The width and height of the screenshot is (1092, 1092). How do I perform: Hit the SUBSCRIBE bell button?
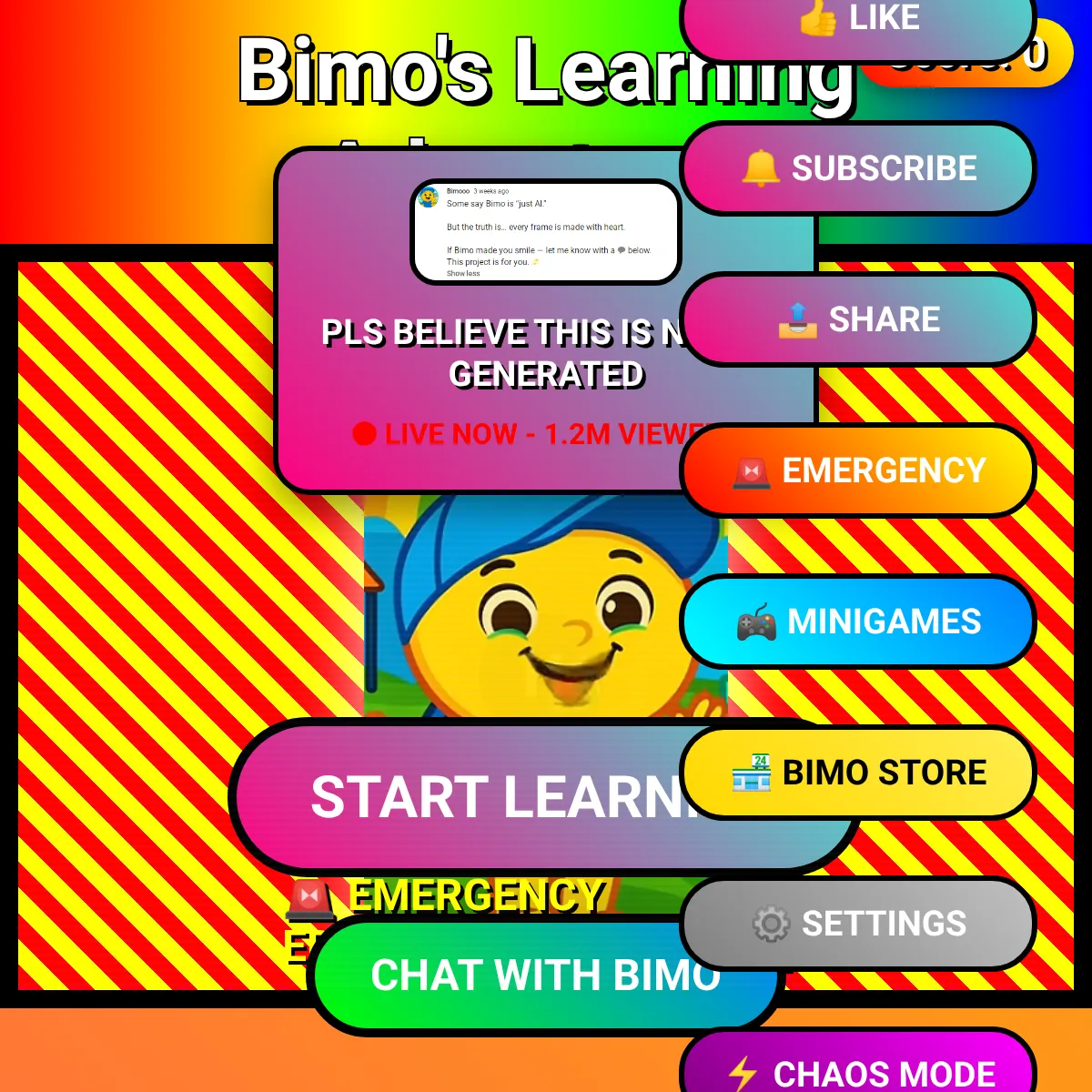(857, 168)
